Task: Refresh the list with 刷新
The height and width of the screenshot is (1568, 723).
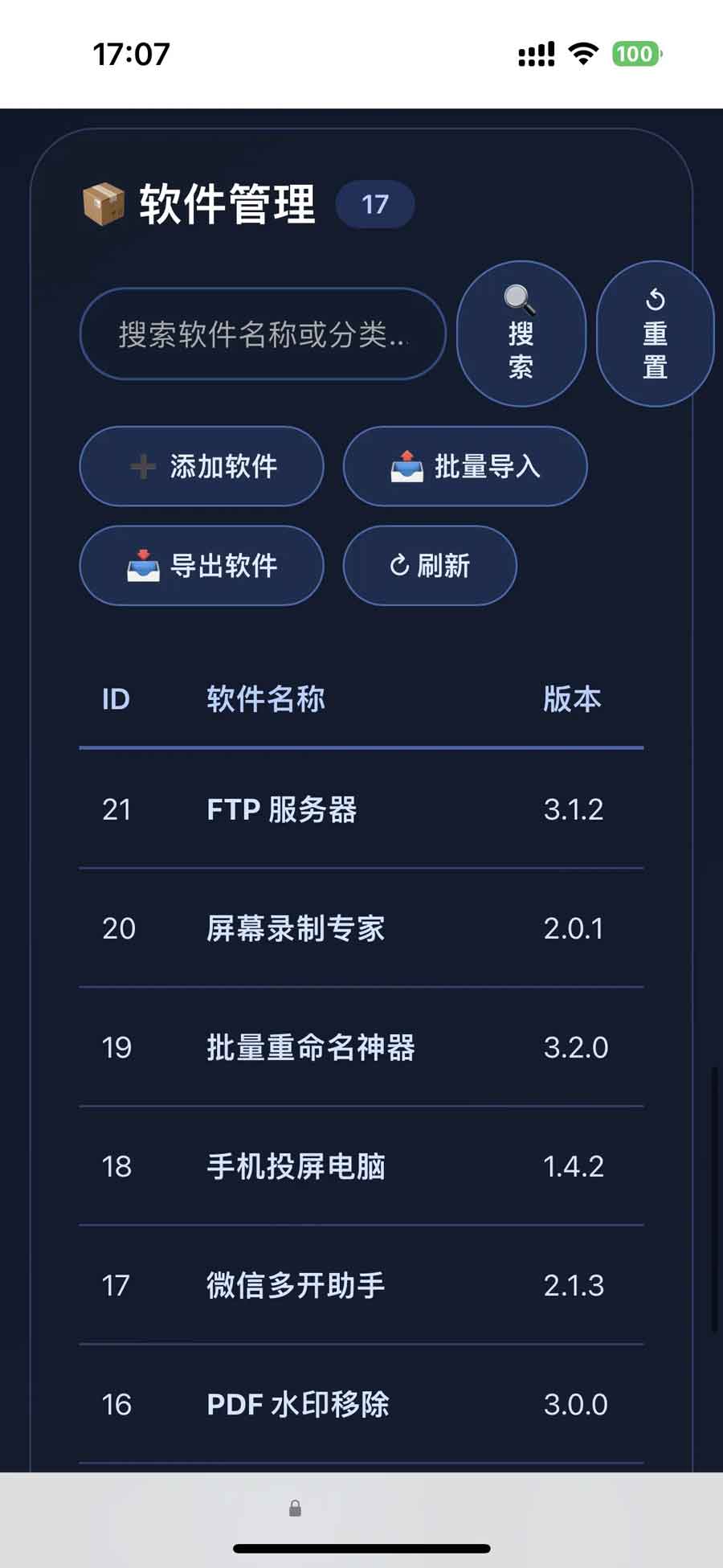Action: (x=430, y=566)
